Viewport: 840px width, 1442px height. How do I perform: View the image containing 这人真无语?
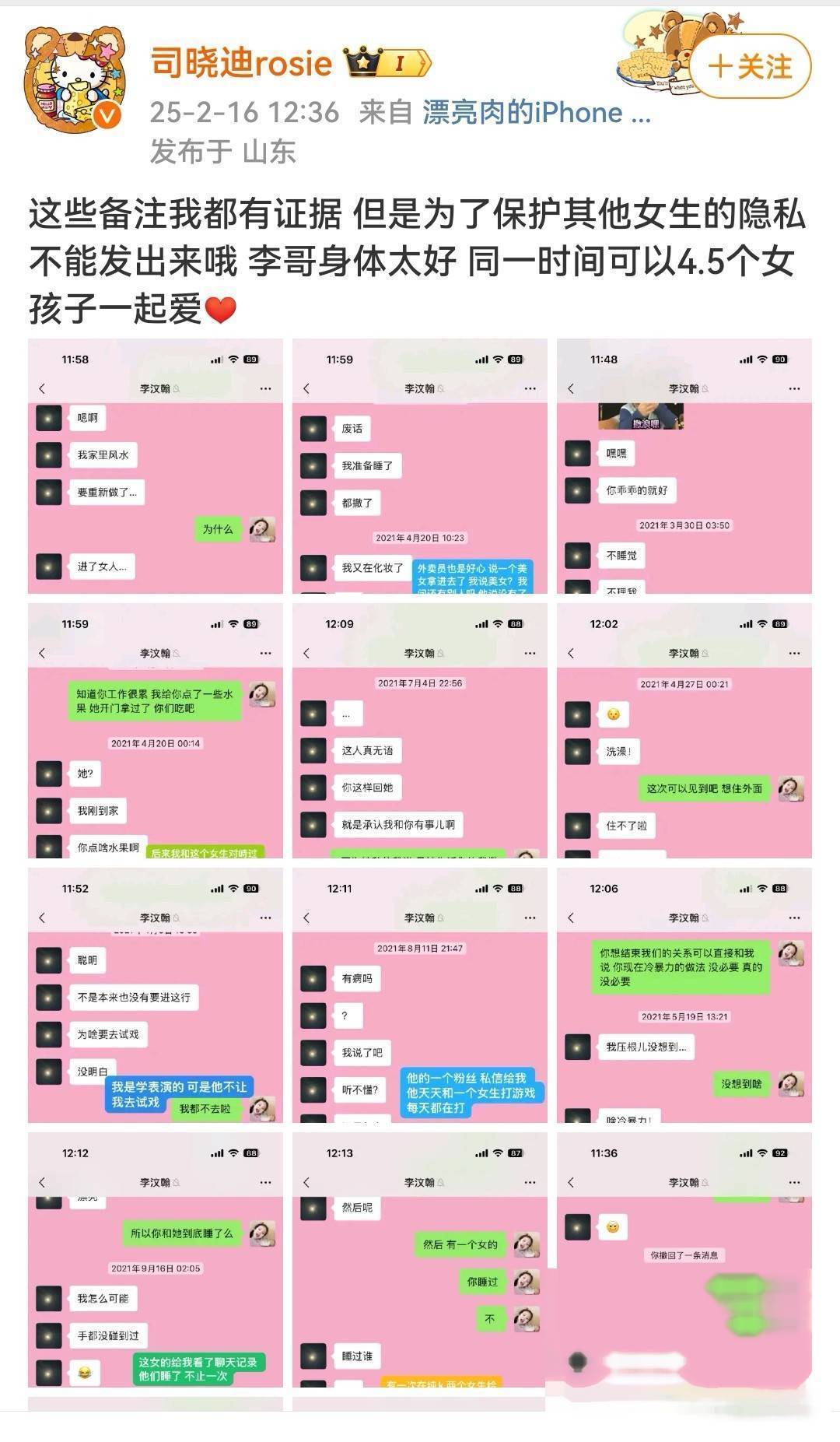[x=420, y=732]
